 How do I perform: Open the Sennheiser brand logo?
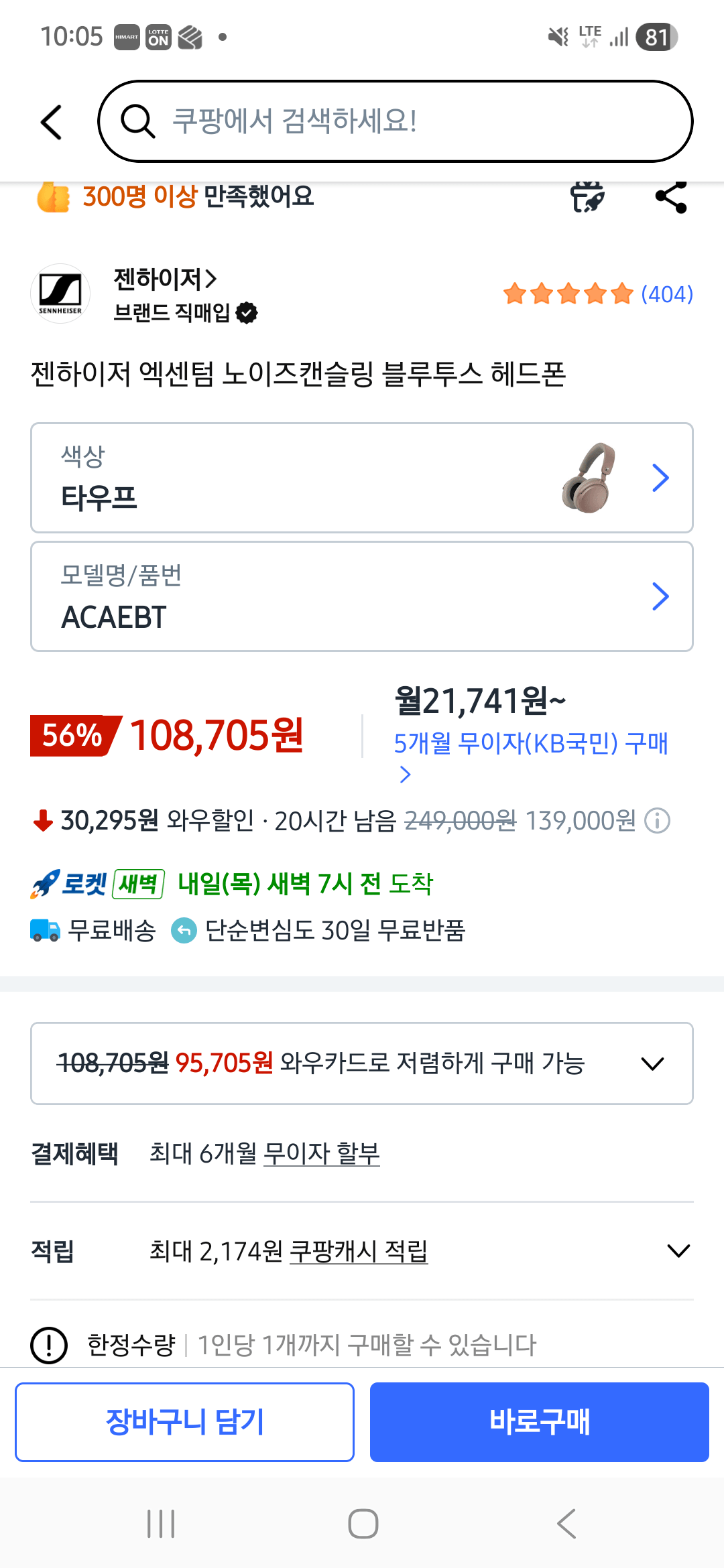pos(60,293)
